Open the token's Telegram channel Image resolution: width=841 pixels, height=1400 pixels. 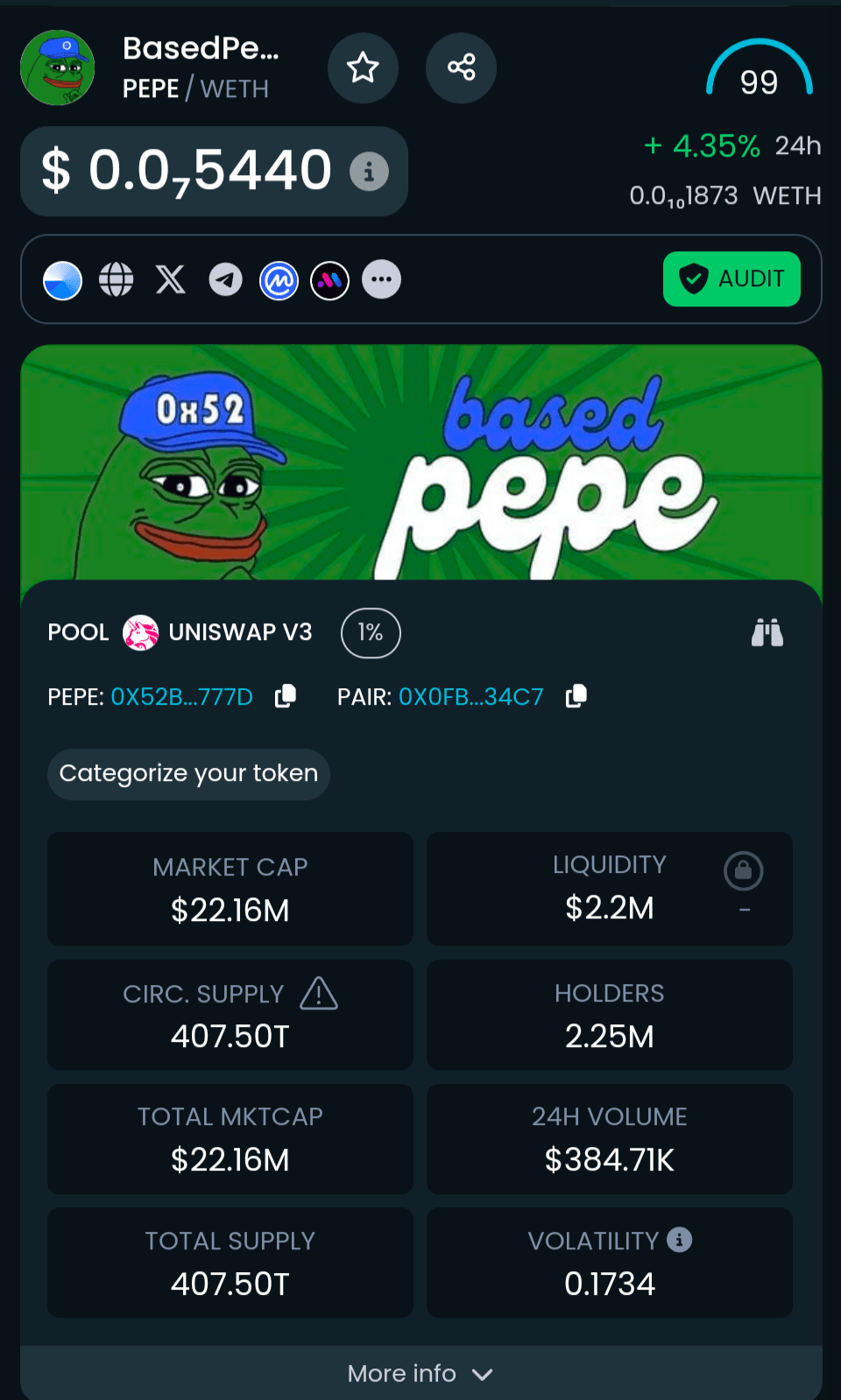(x=225, y=280)
